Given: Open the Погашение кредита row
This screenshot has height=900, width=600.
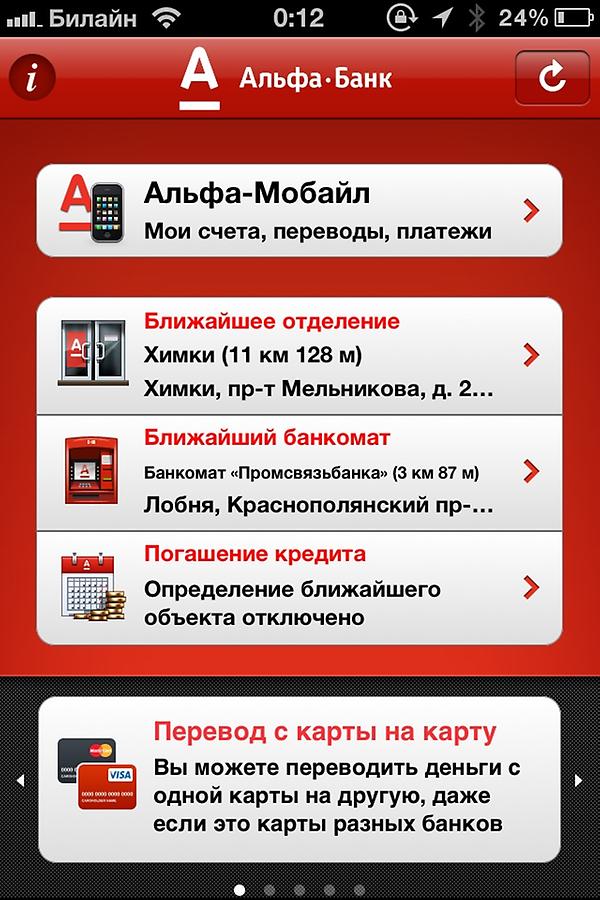Looking at the screenshot, I should 299,586.
